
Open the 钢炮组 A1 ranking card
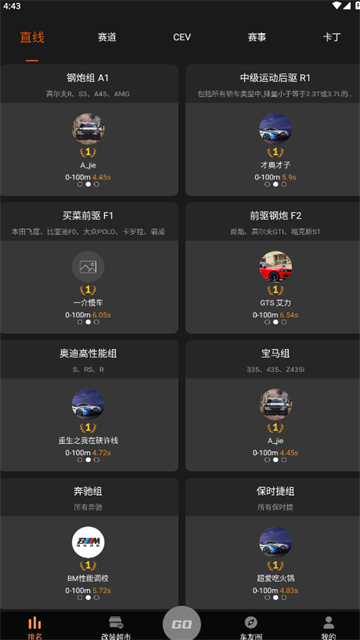[89, 130]
